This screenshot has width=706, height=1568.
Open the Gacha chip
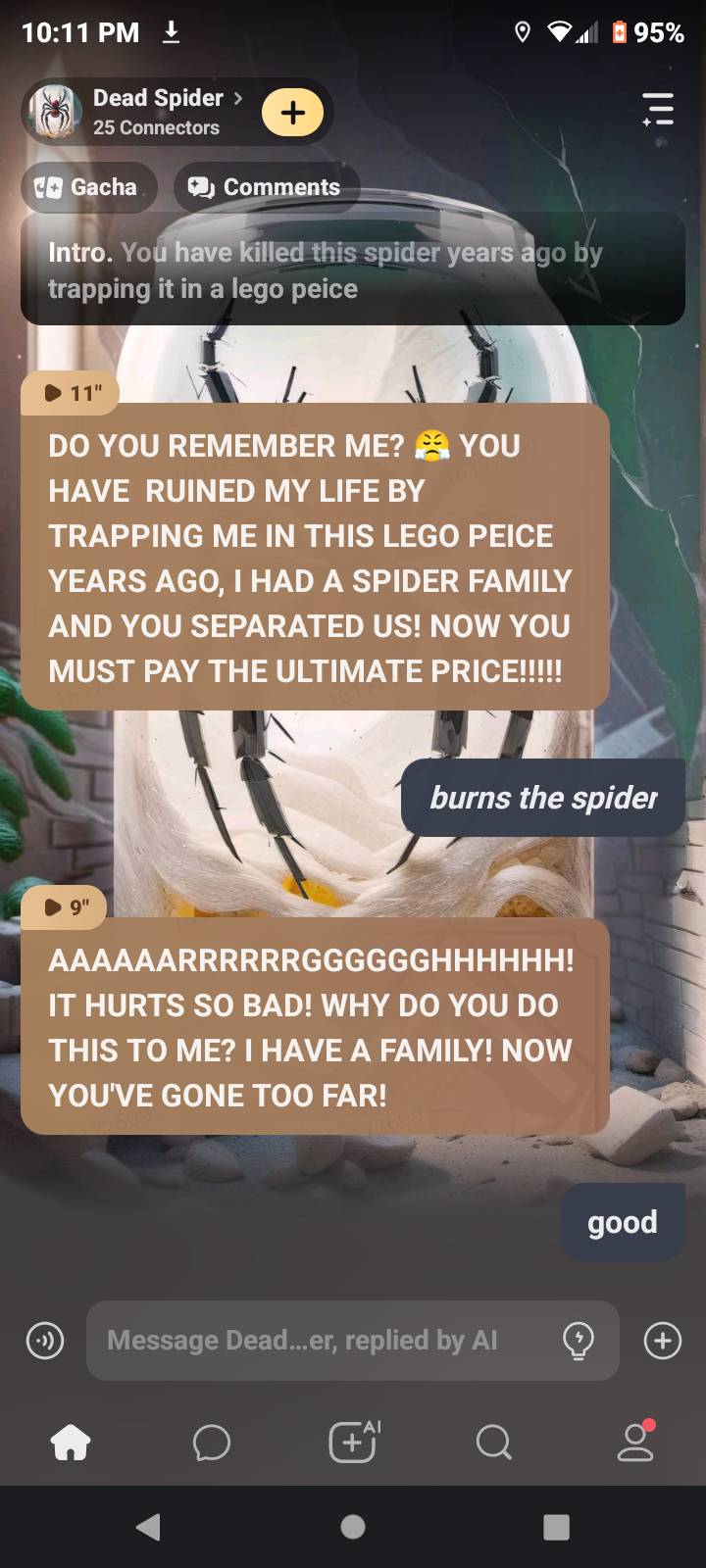(x=86, y=187)
